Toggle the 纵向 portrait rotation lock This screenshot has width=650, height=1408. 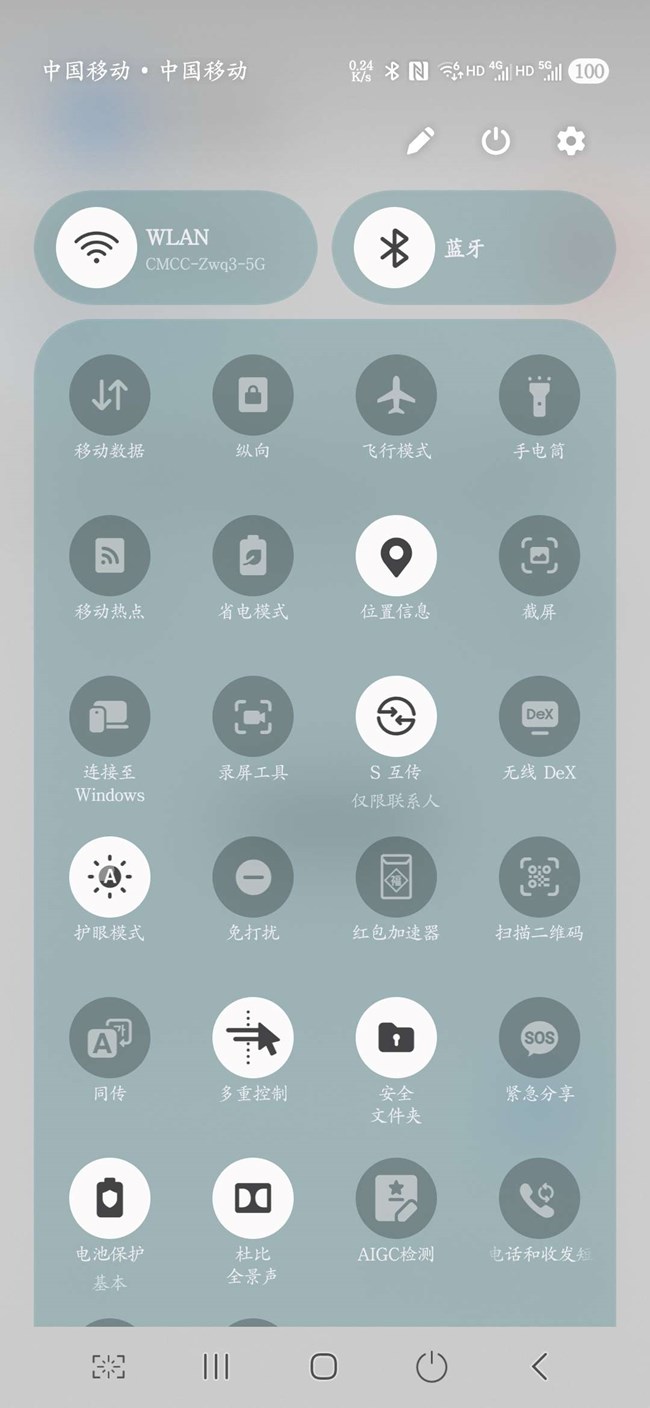click(x=253, y=395)
